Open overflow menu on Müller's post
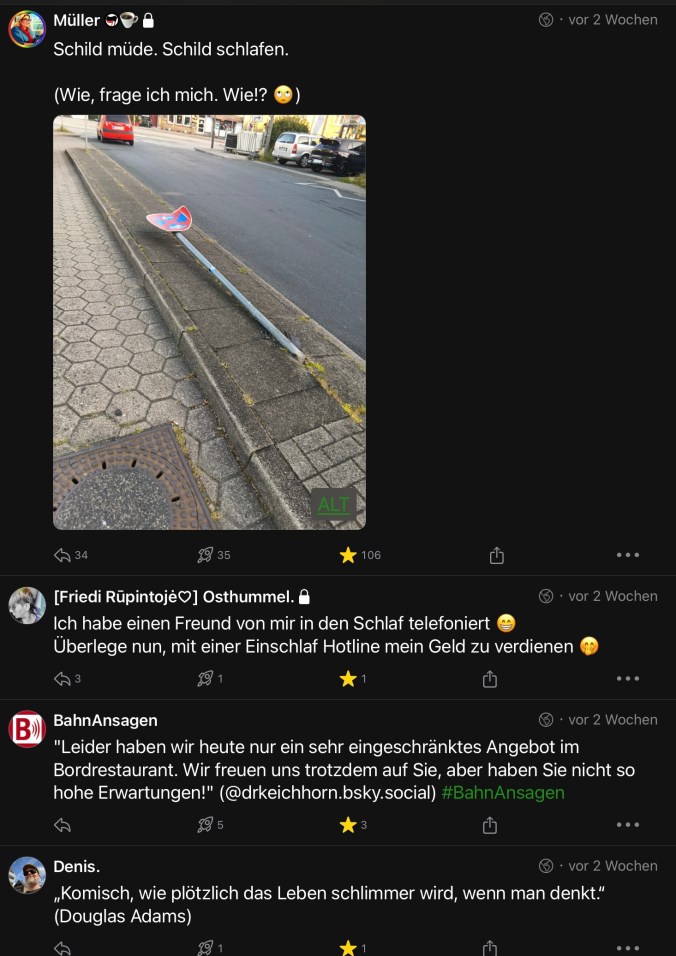Screen dimensions: 676x956 (x=627, y=555)
